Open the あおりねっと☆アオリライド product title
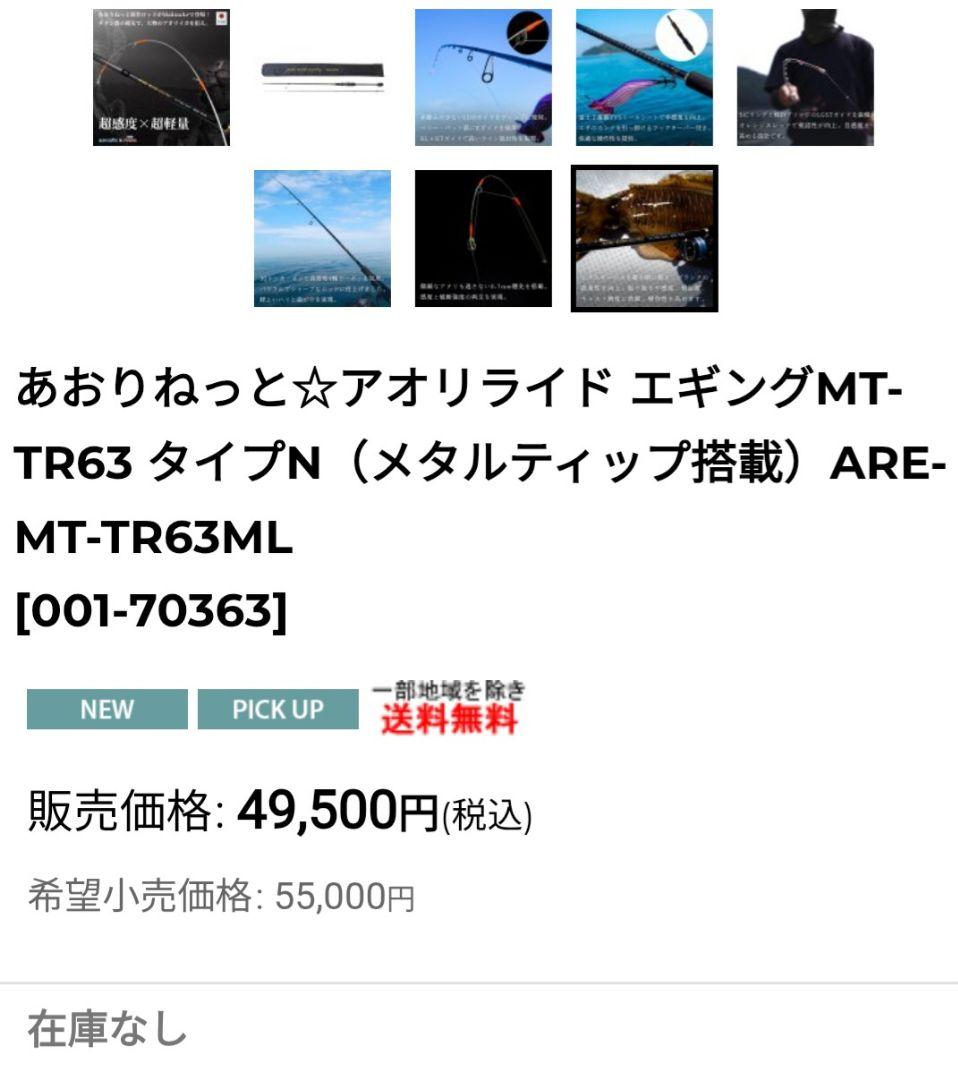 300,392
